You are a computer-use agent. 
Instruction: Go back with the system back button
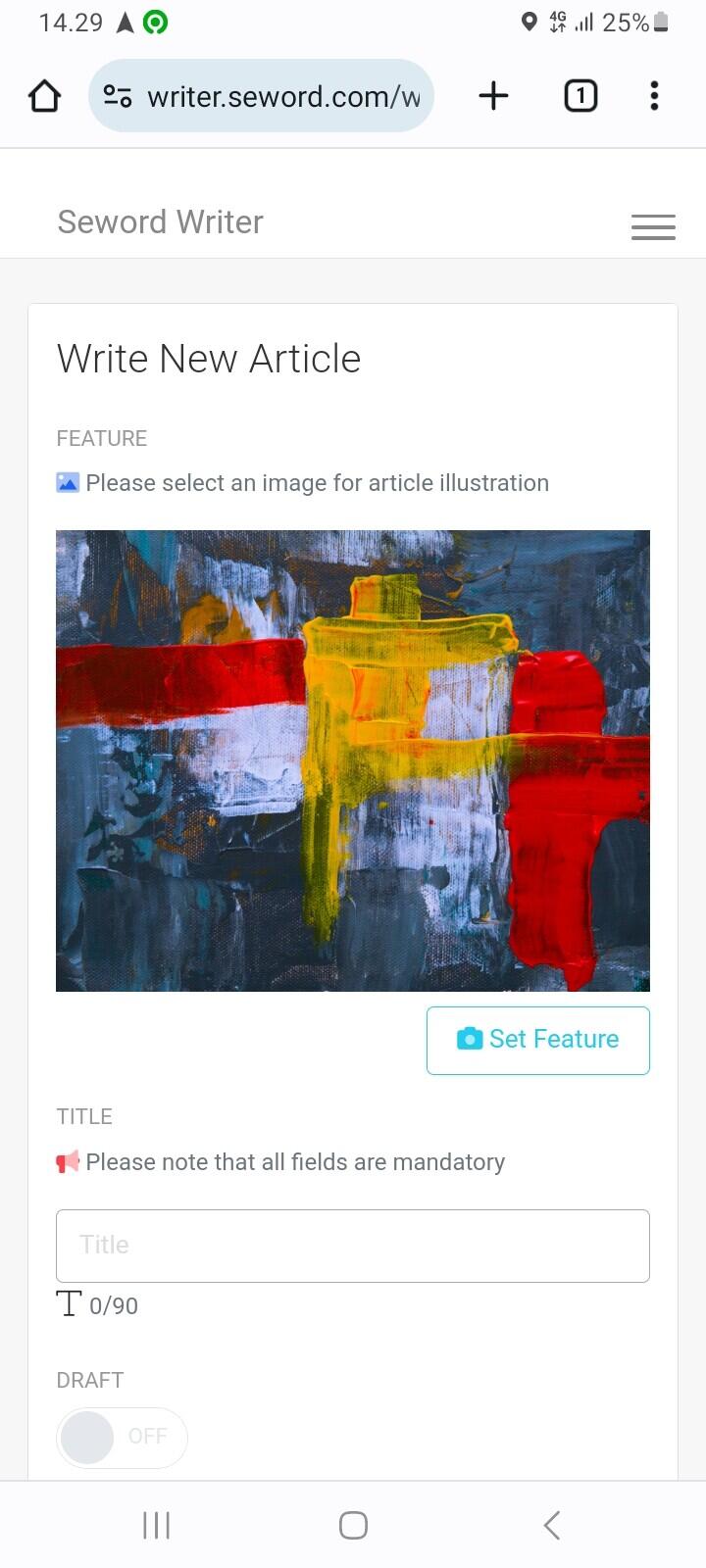pos(551,1525)
